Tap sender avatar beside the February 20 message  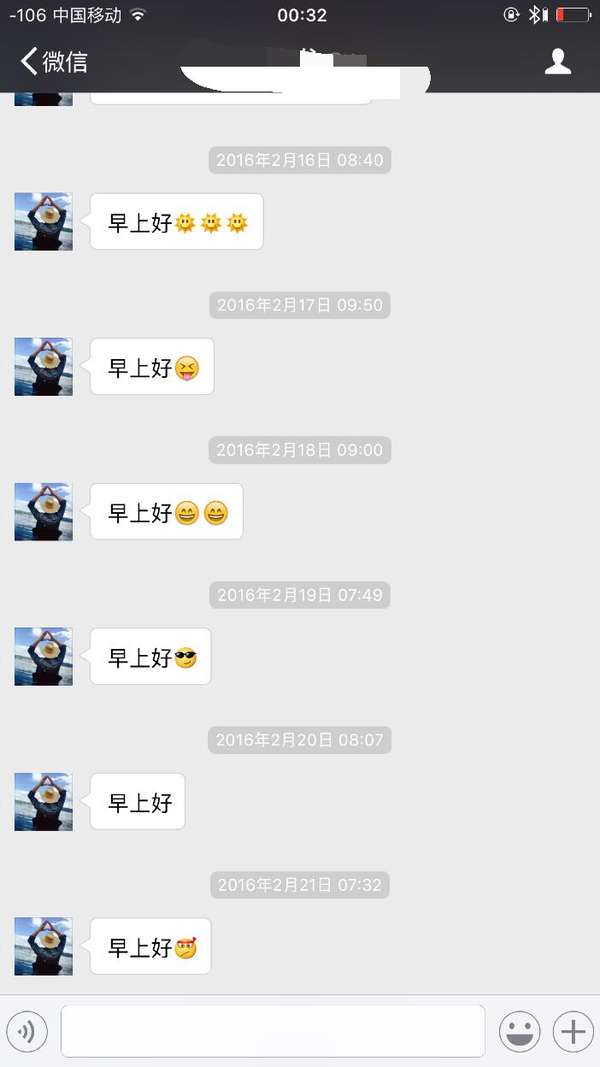tap(43, 802)
